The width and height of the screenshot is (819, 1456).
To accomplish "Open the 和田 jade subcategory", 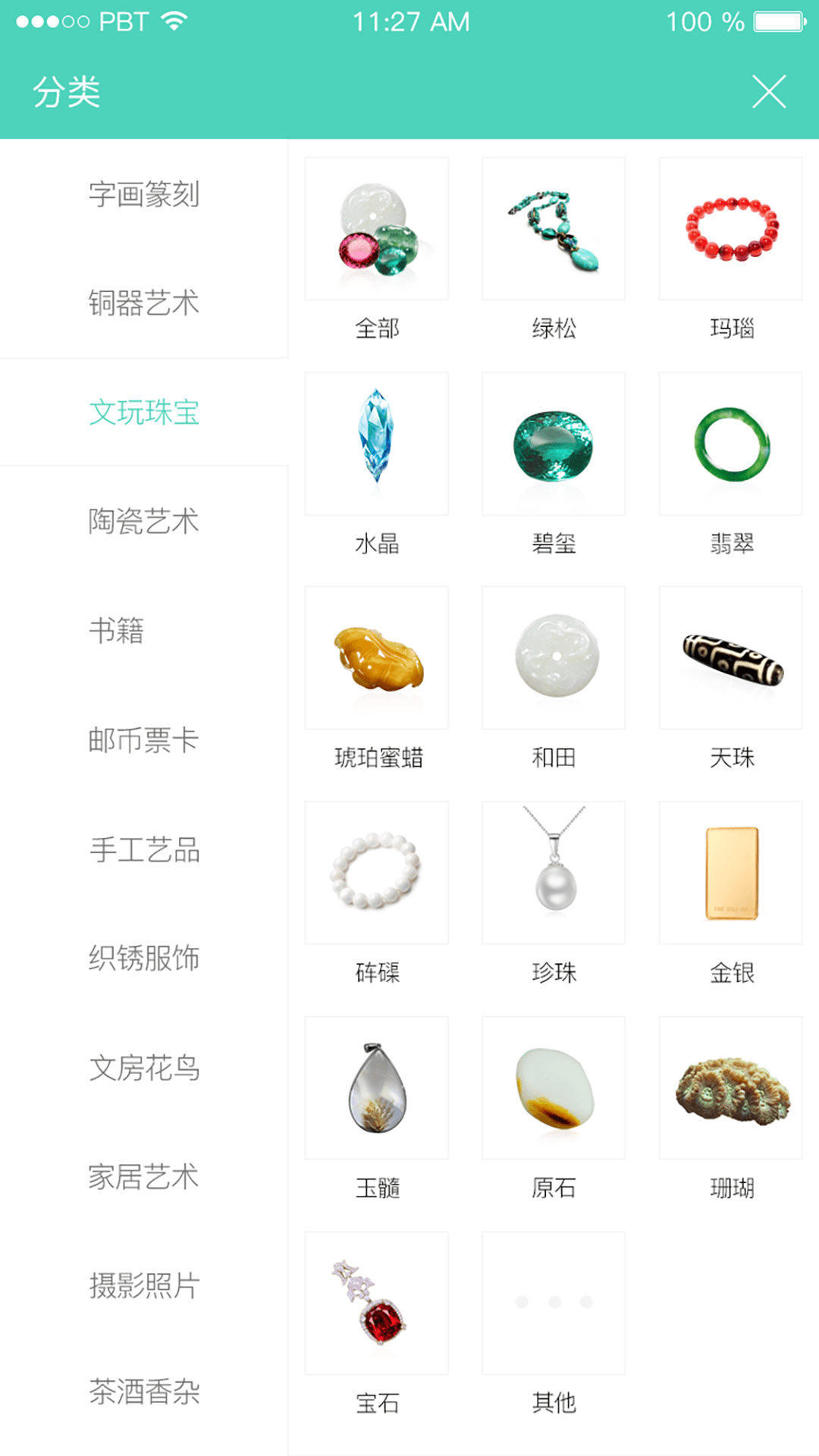I will coord(554,658).
